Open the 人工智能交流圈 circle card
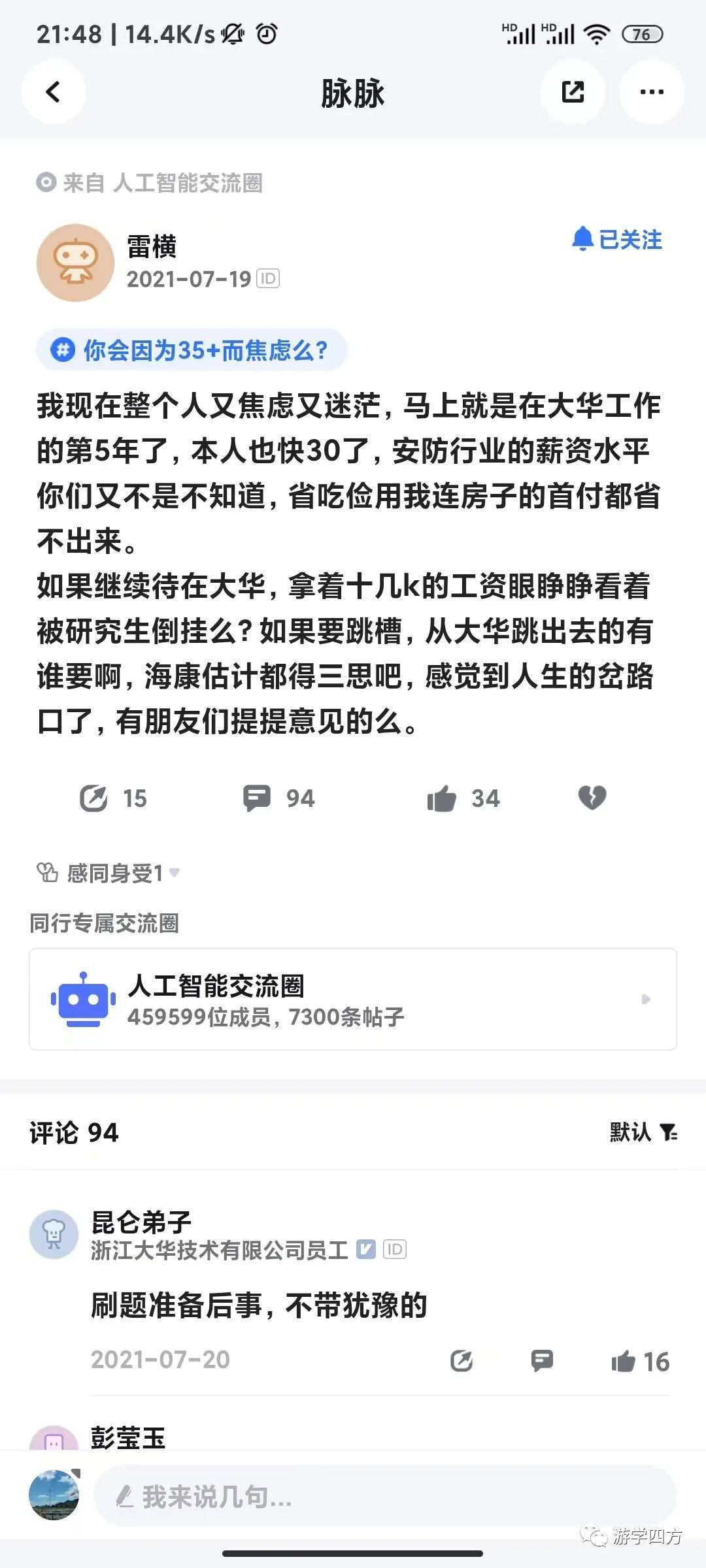This screenshot has height=1568, width=706. (x=353, y=999)
